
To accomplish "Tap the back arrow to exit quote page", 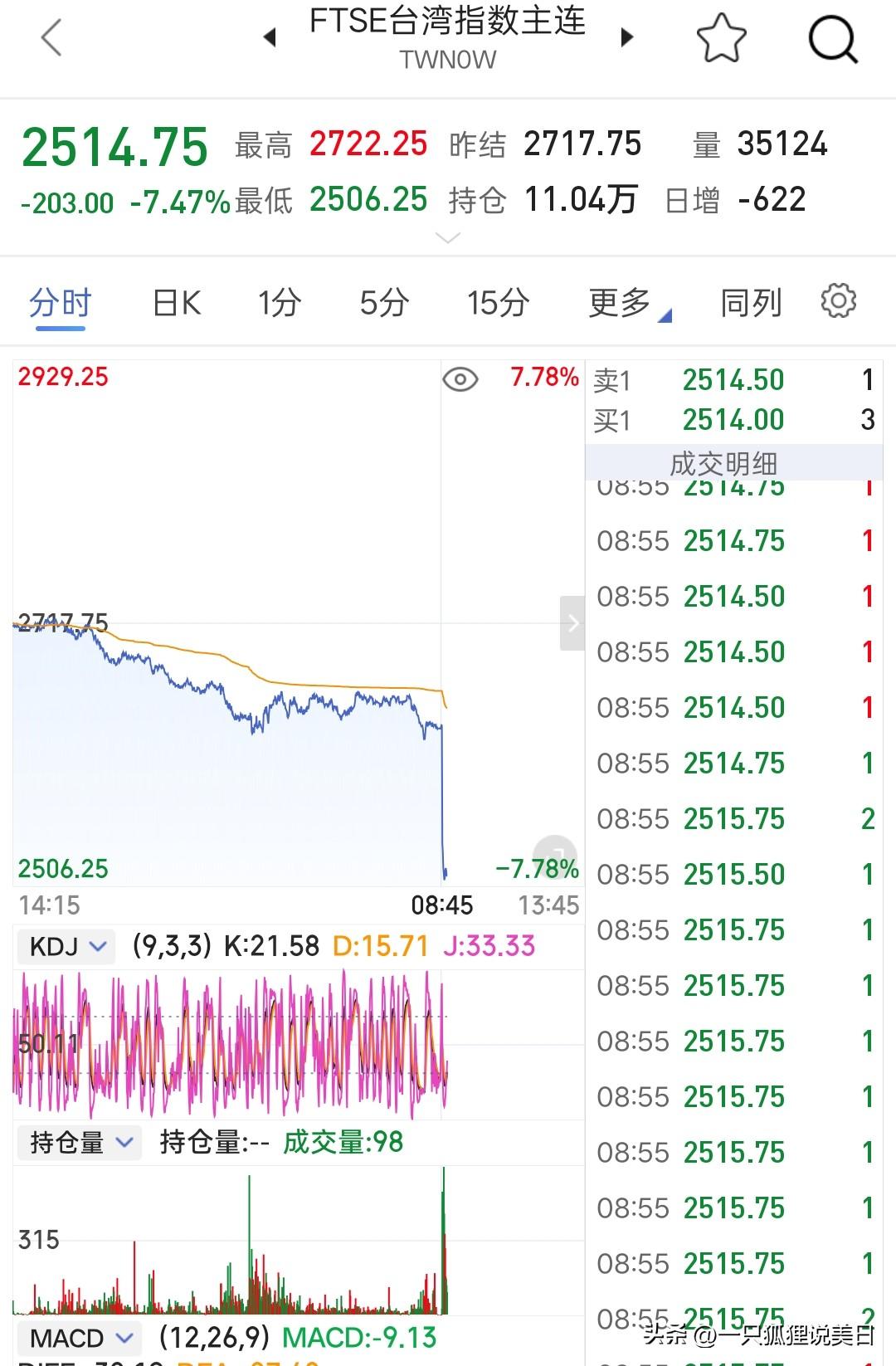I will coord(51,37).
